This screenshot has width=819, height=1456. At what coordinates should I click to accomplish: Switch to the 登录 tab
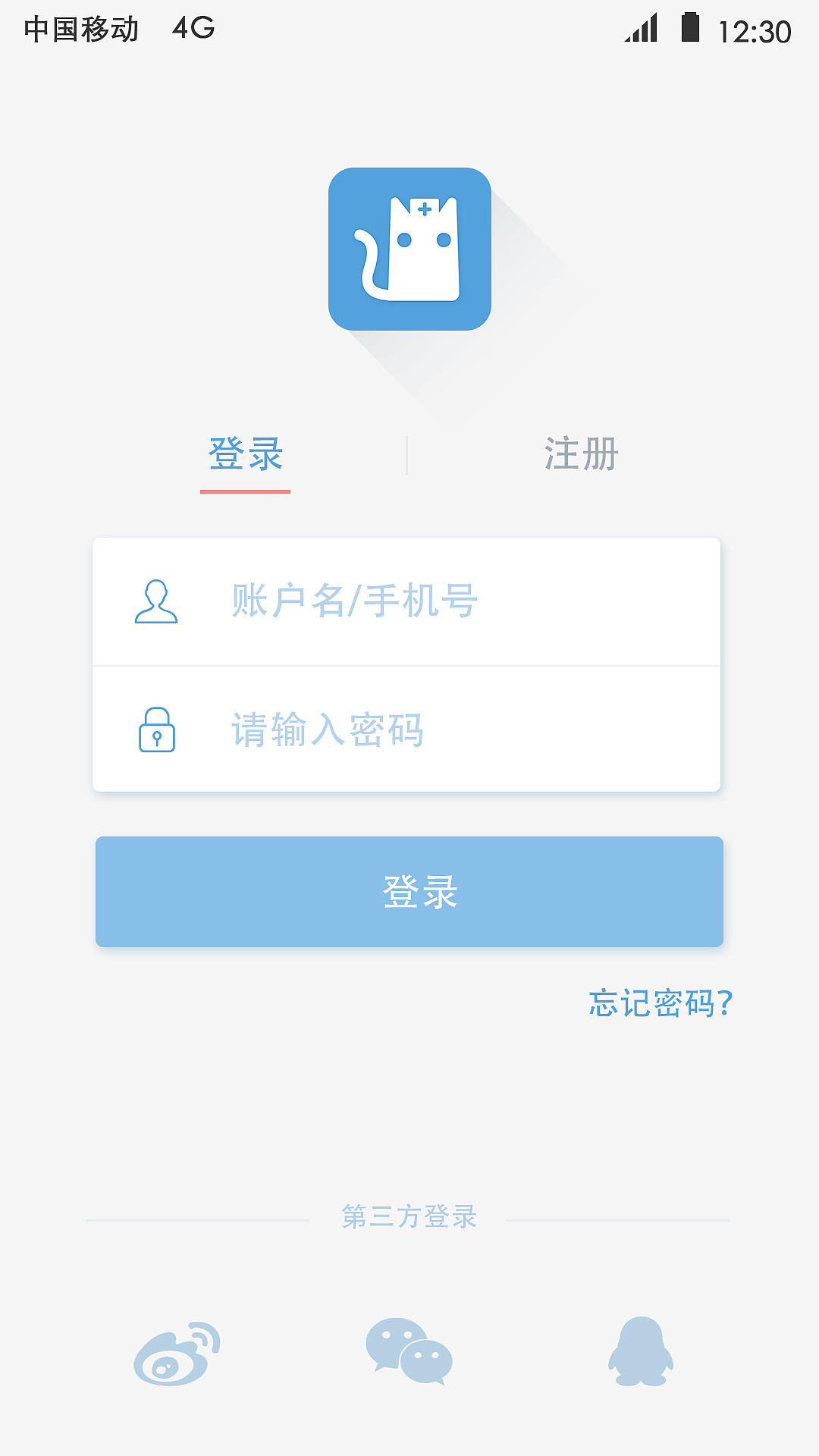click(x=246, y=455)
